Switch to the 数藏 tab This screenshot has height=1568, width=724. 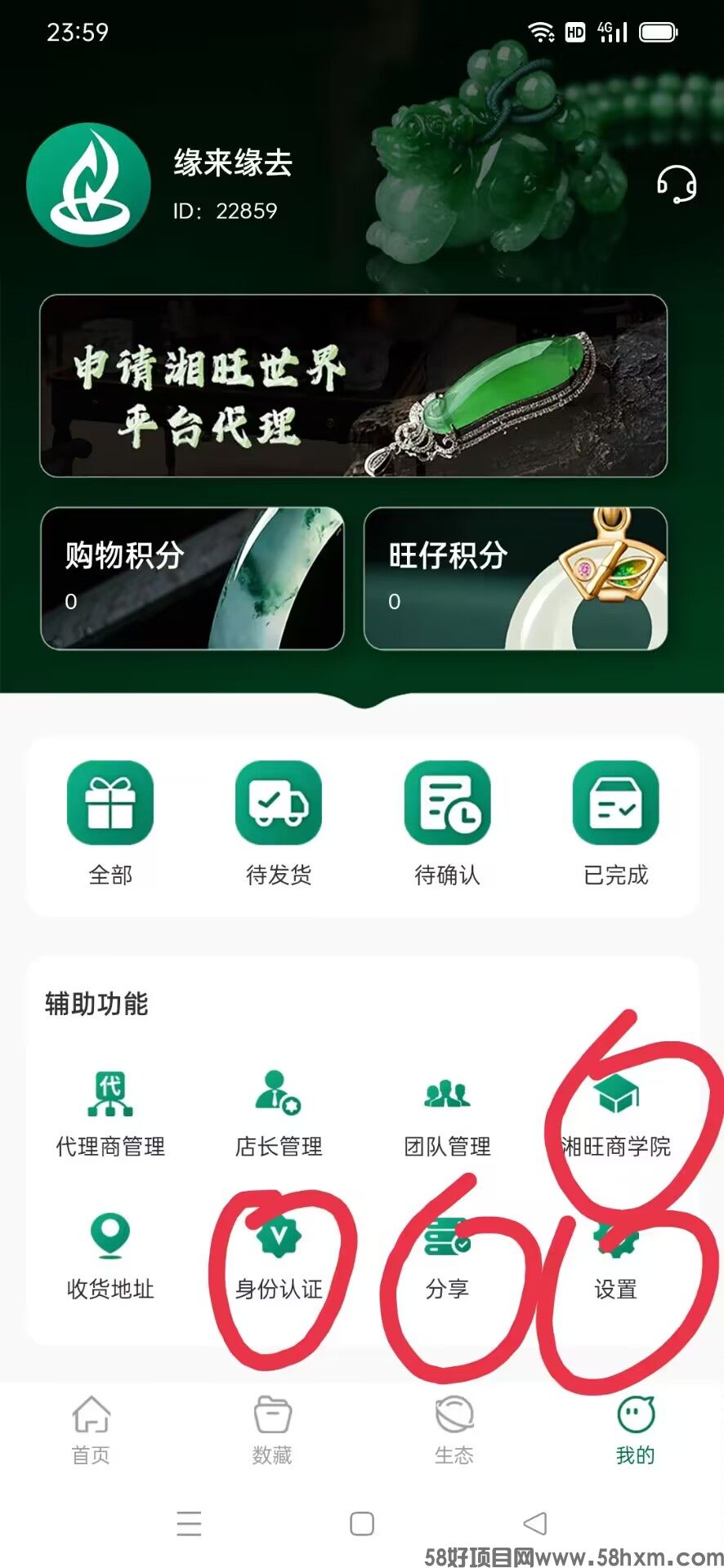pos(272,1429)
